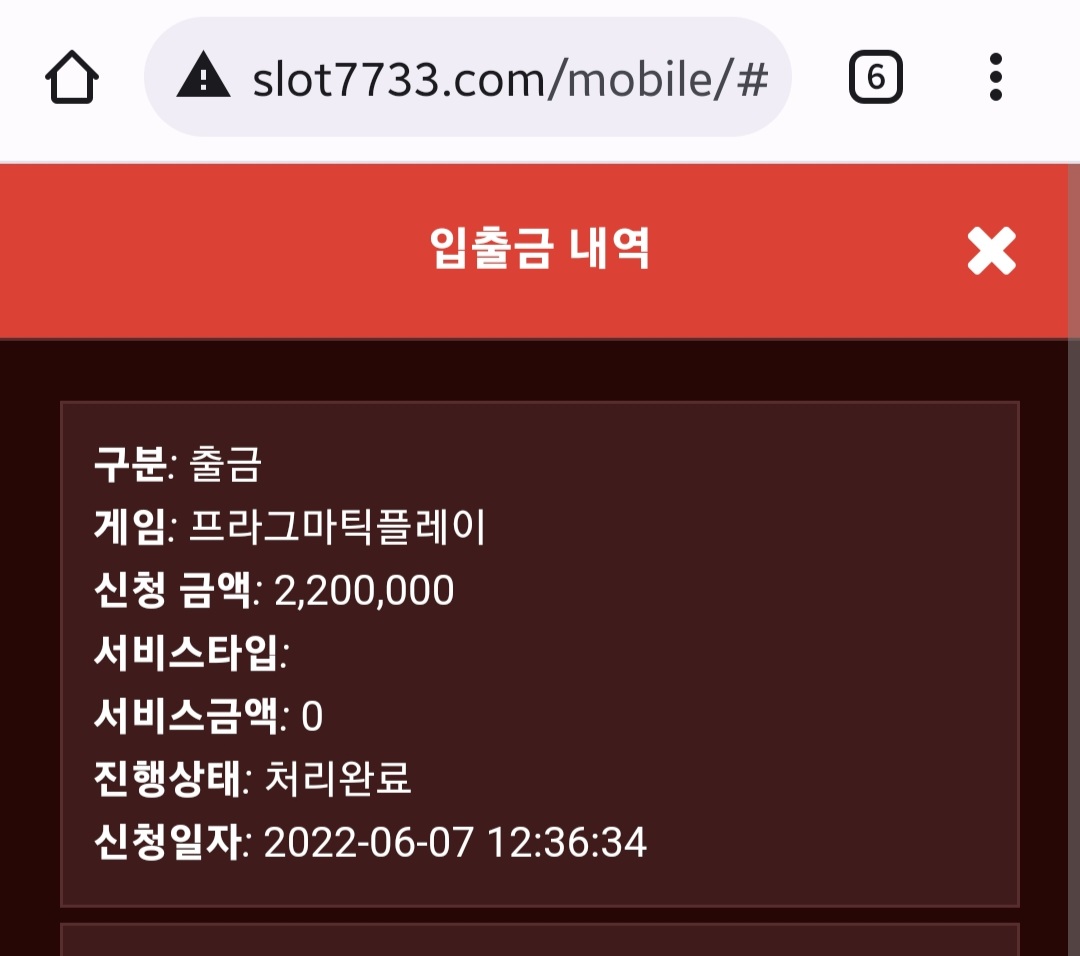Go to the browser home page
Image resolution: width=1080 pixels, height=956 pixels.
coord(72,78)
